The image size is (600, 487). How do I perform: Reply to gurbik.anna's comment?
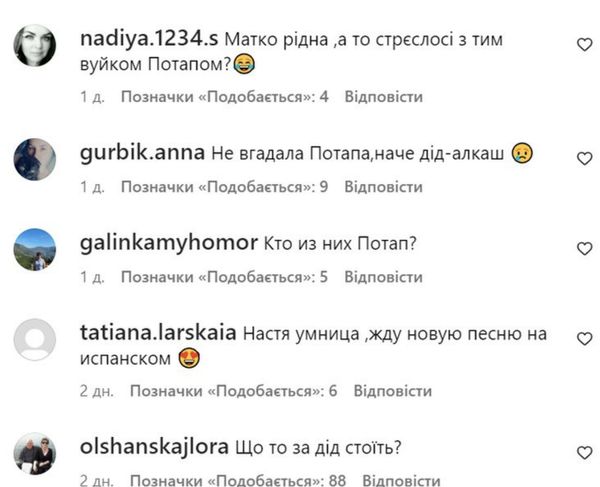pos(383,187)
